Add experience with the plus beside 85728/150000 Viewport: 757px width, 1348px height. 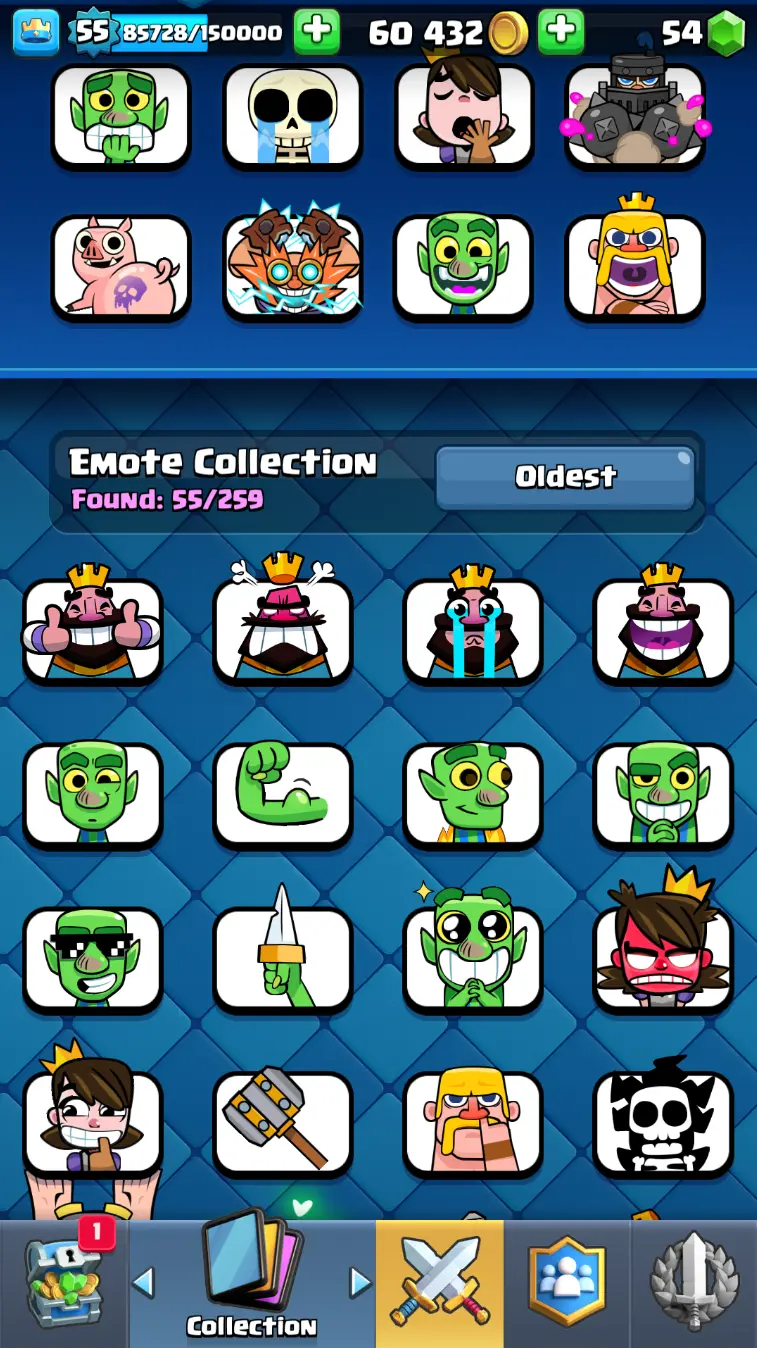click(x=317, y=32)
